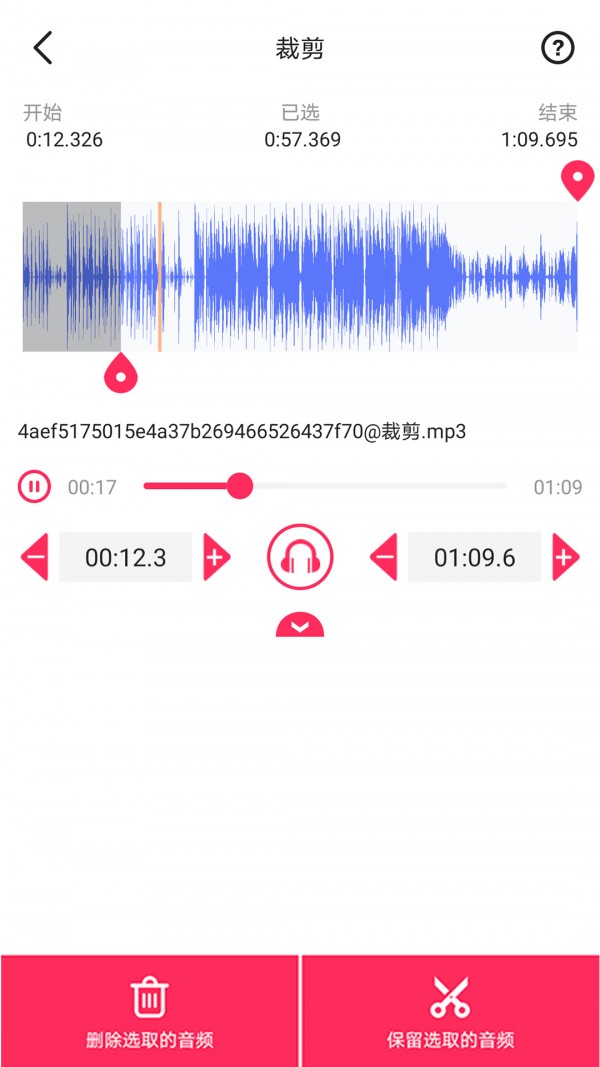Viewport: 600px width, 1067px height.
Task: Tap the start time field 00:12.3
Action: coord(126,557)
